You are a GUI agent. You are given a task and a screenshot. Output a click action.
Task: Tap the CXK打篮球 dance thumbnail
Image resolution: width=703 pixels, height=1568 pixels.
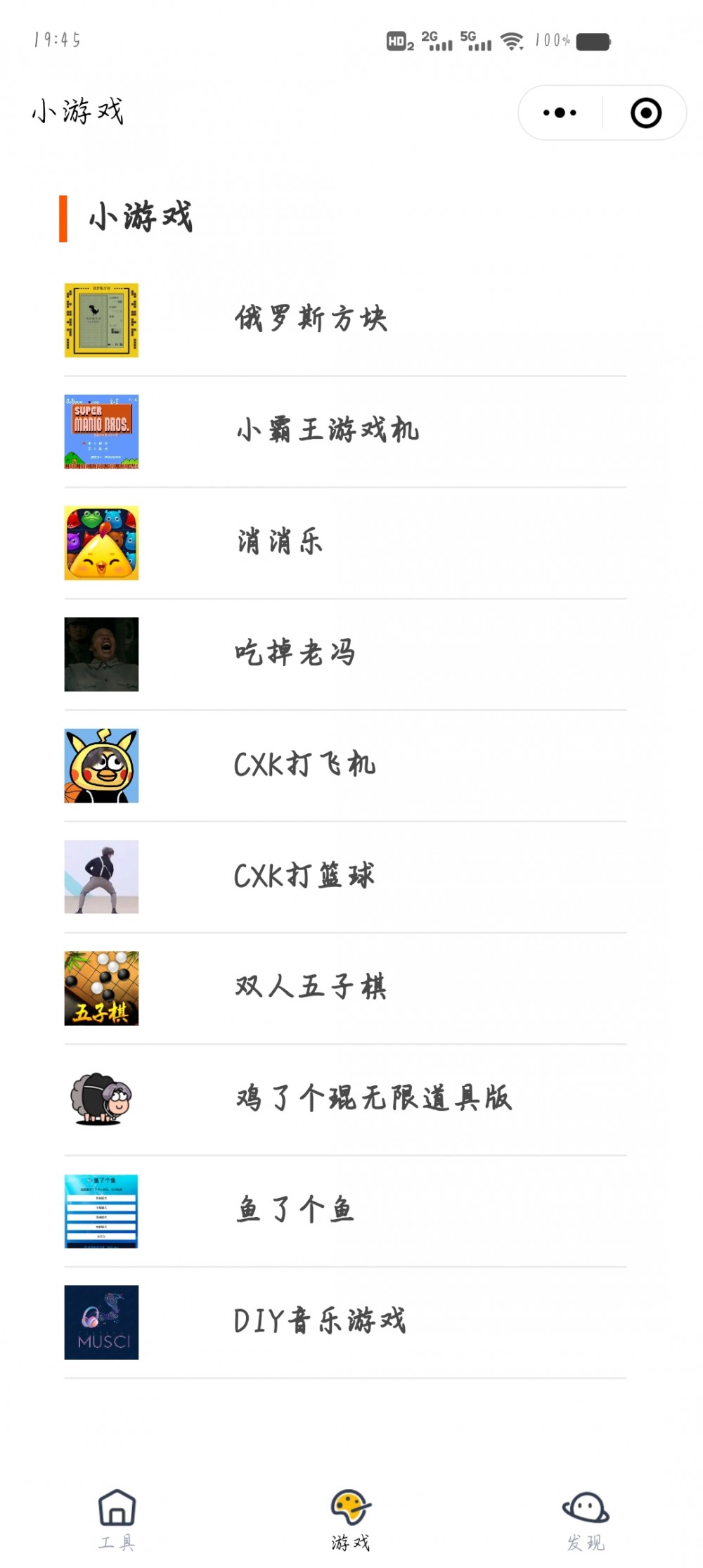pos(101,874)
